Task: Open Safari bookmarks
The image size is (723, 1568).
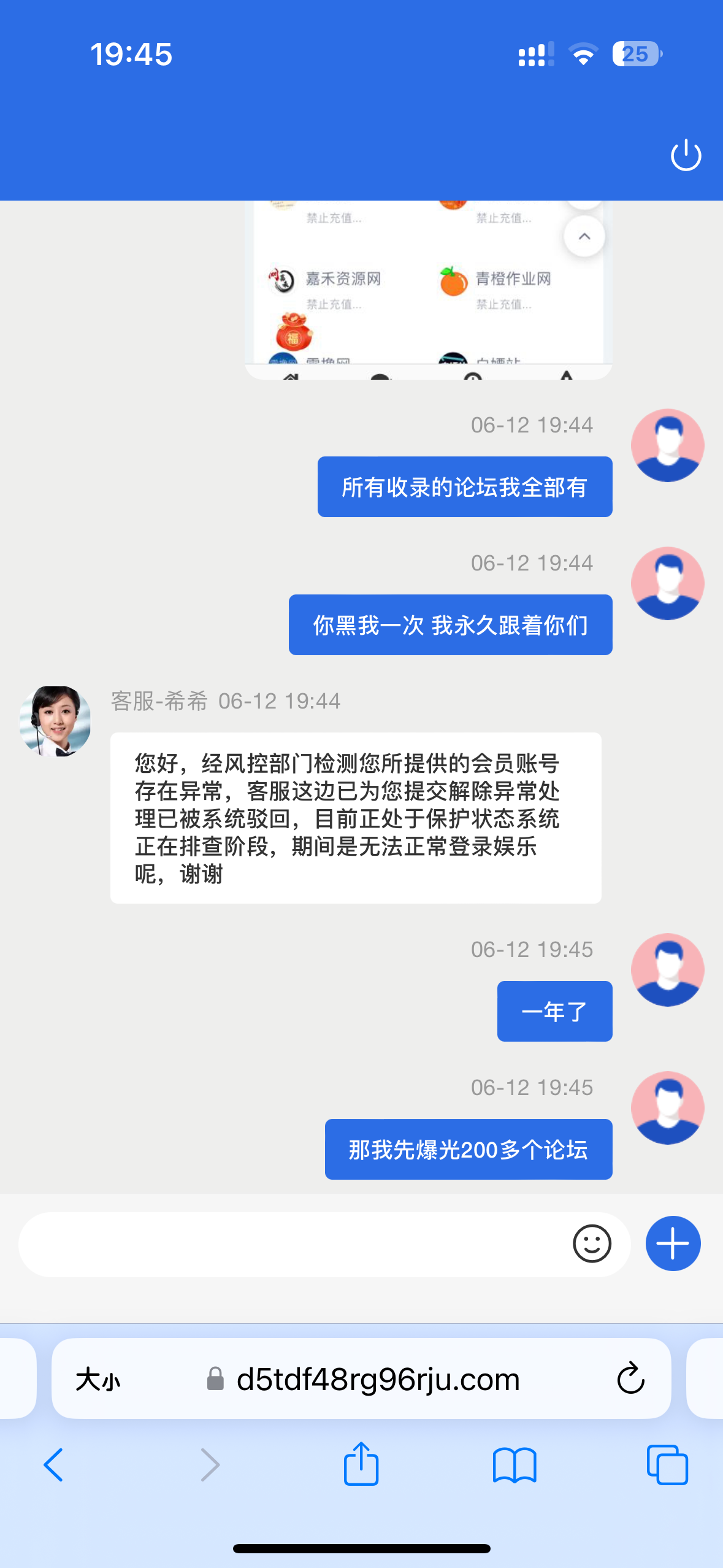Action: (514, 1465)
